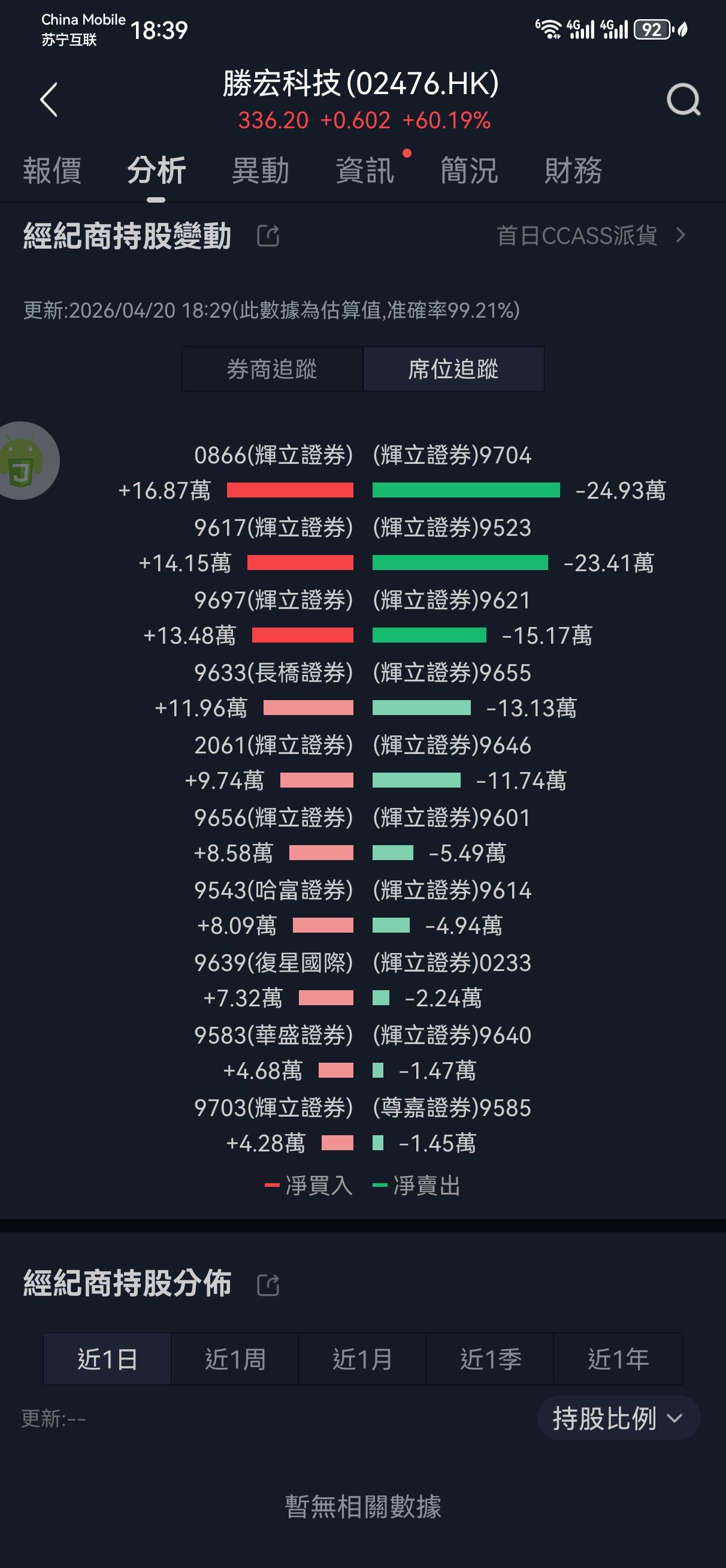This screenshot has height=1568, width=726.
Task: Switch period to 近1季
Action: 490,1359
